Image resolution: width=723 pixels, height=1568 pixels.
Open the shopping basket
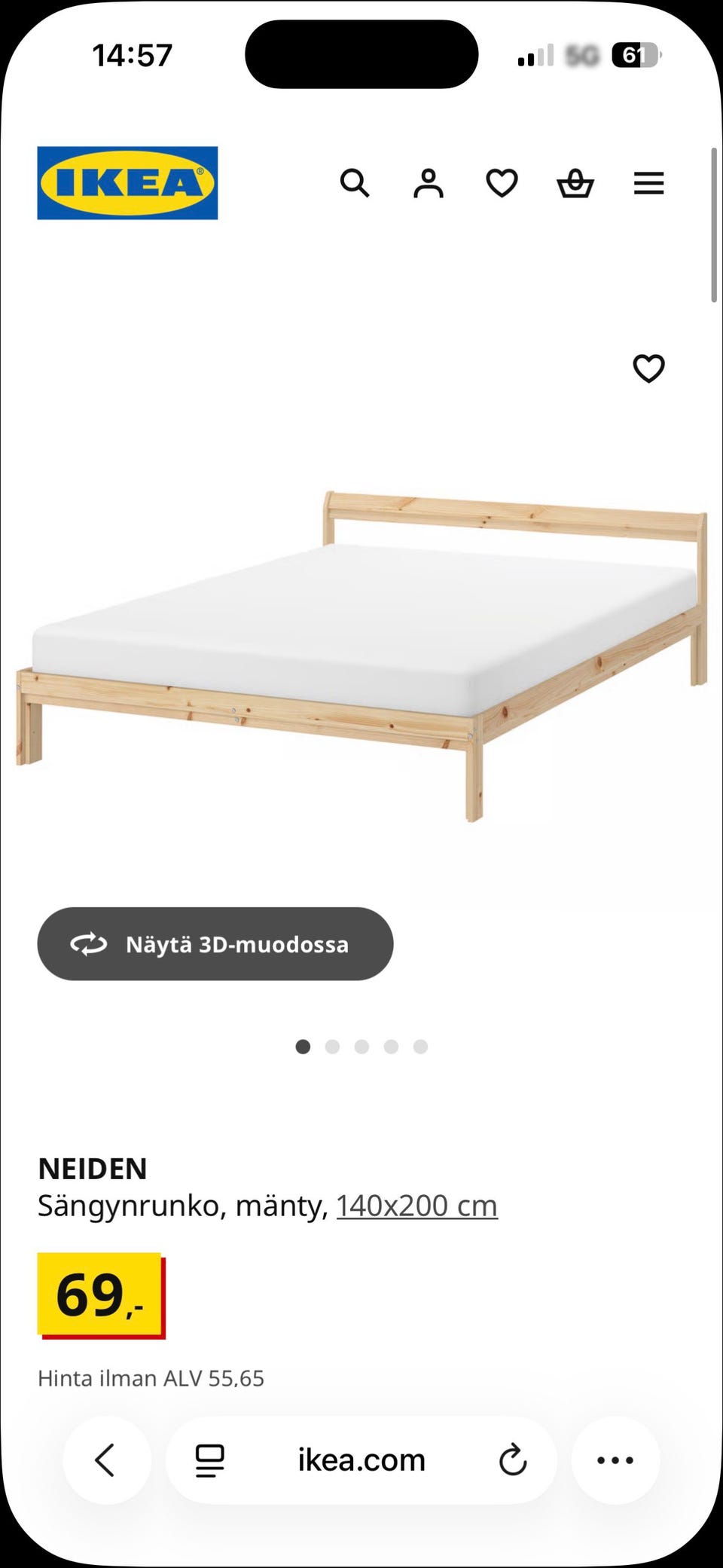575,183
